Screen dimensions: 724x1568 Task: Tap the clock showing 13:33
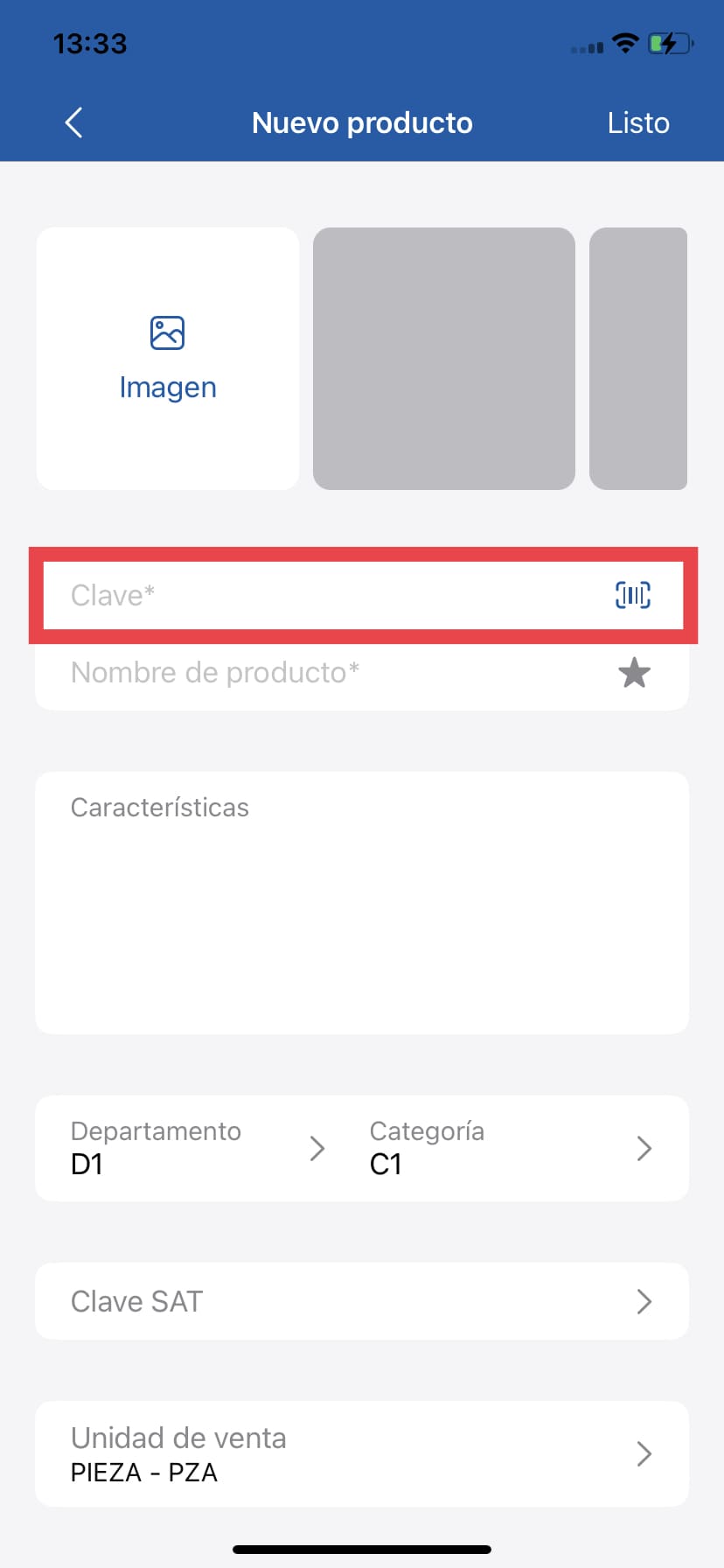90,43
